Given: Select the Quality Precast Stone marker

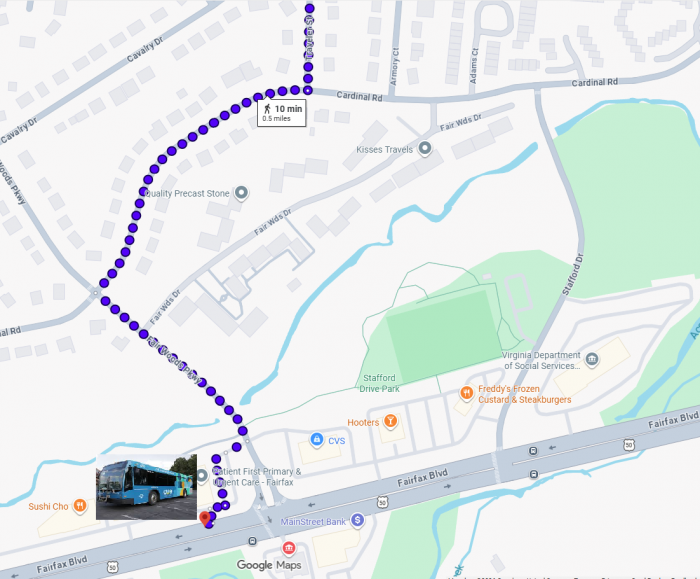Looking at the screenshot, I should click(241, 193).
